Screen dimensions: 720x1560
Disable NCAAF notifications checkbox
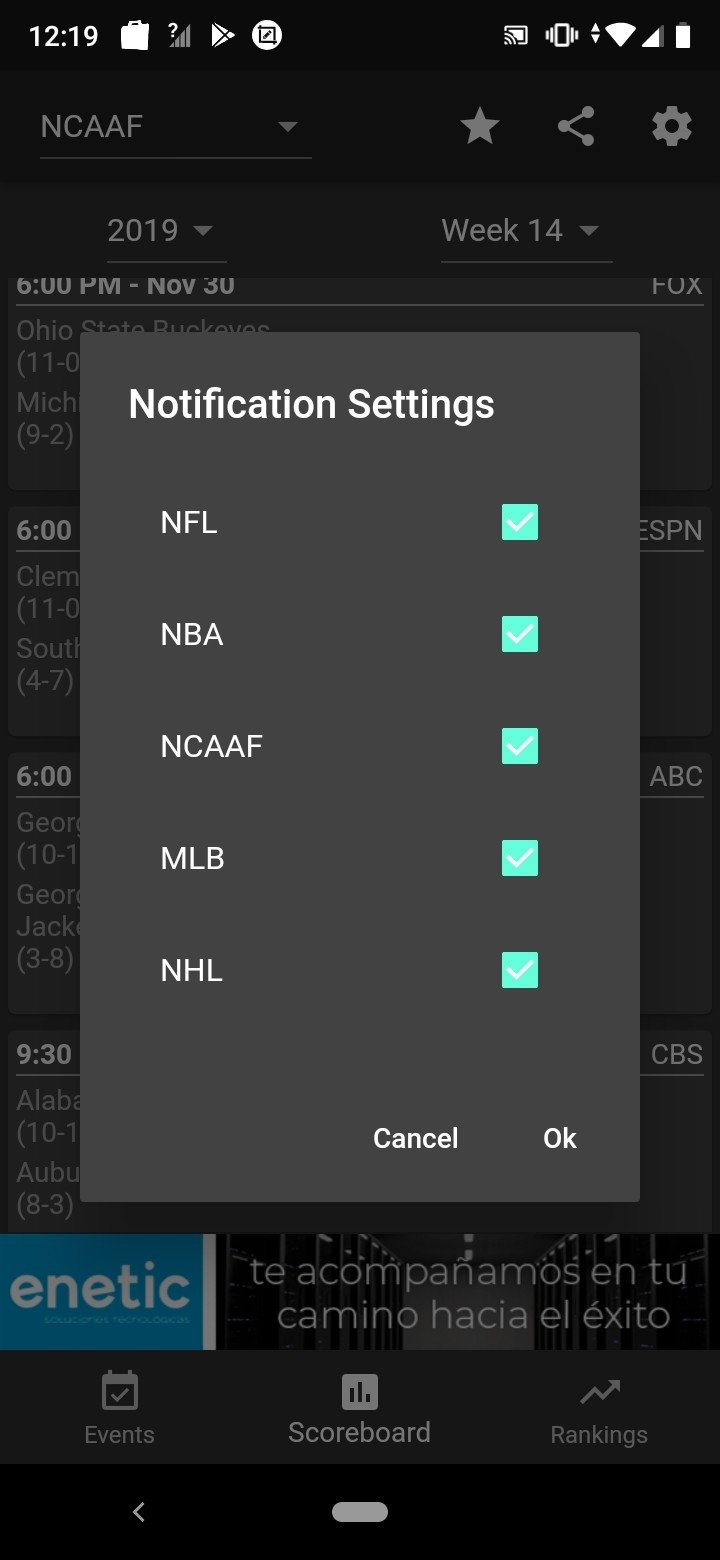click(x=520, y=746)
